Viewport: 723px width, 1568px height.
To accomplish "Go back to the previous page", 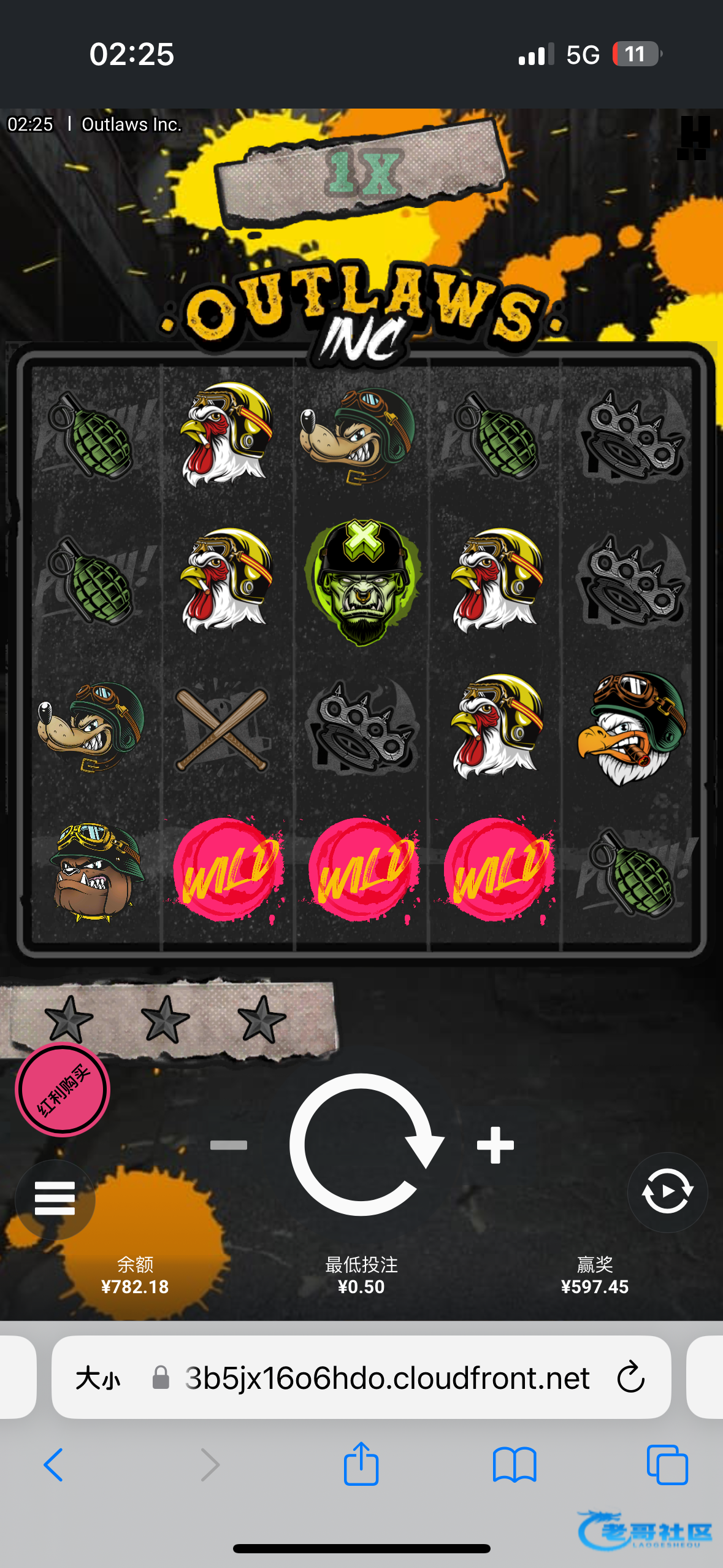I will (x=53, y=1465).
